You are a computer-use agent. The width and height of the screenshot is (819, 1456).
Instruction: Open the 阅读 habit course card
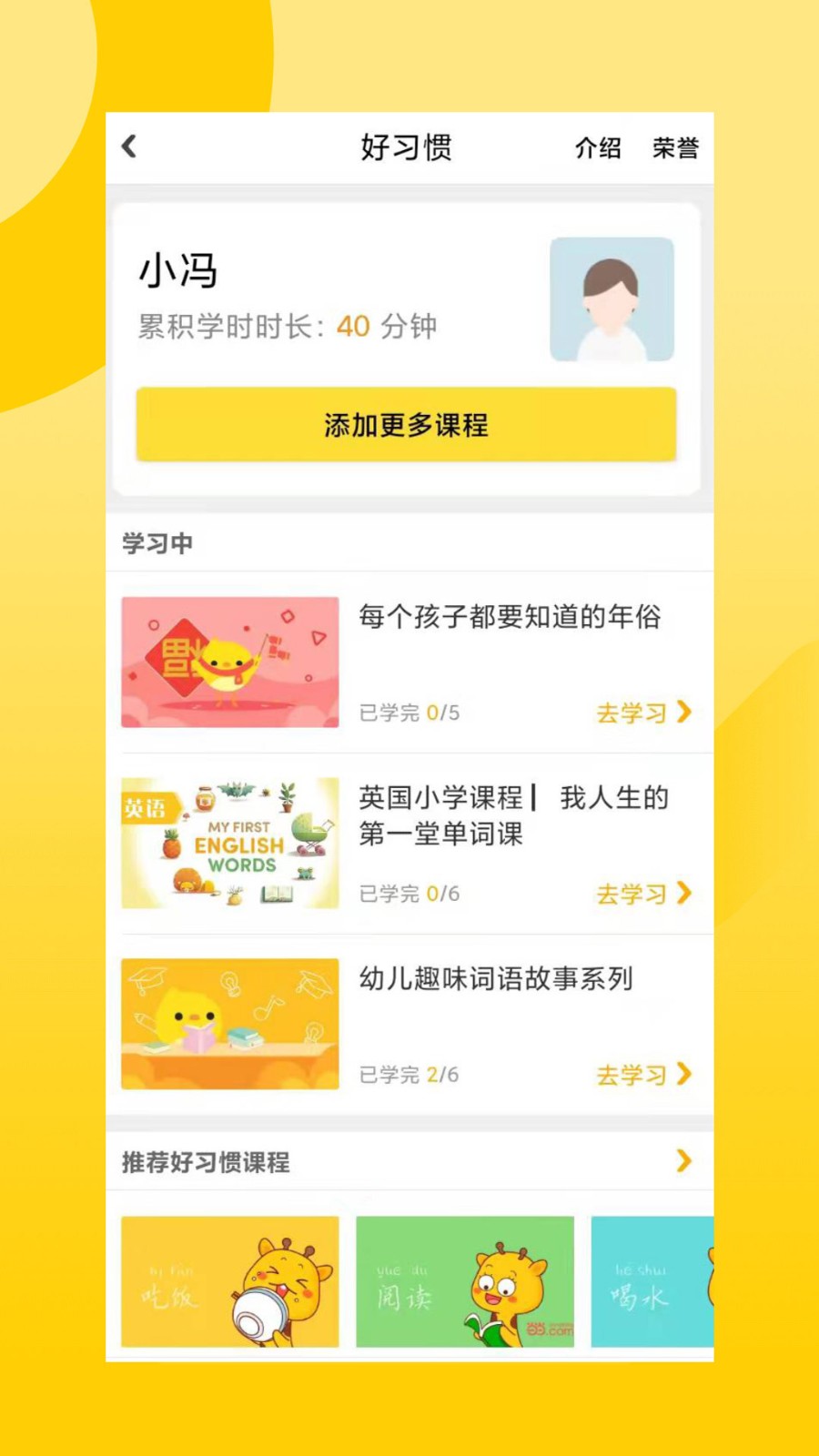coord(464,1281)
